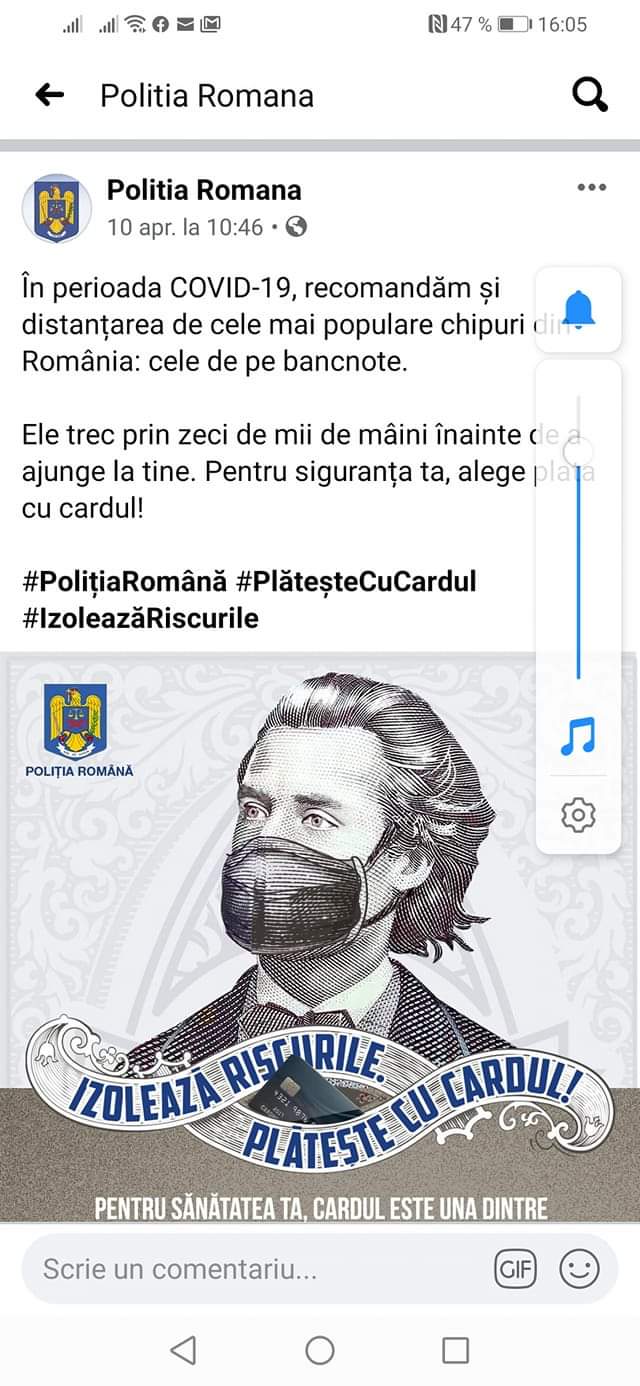Open recent apps with the square button
640x1386 pixels.
coord(455,1350)
